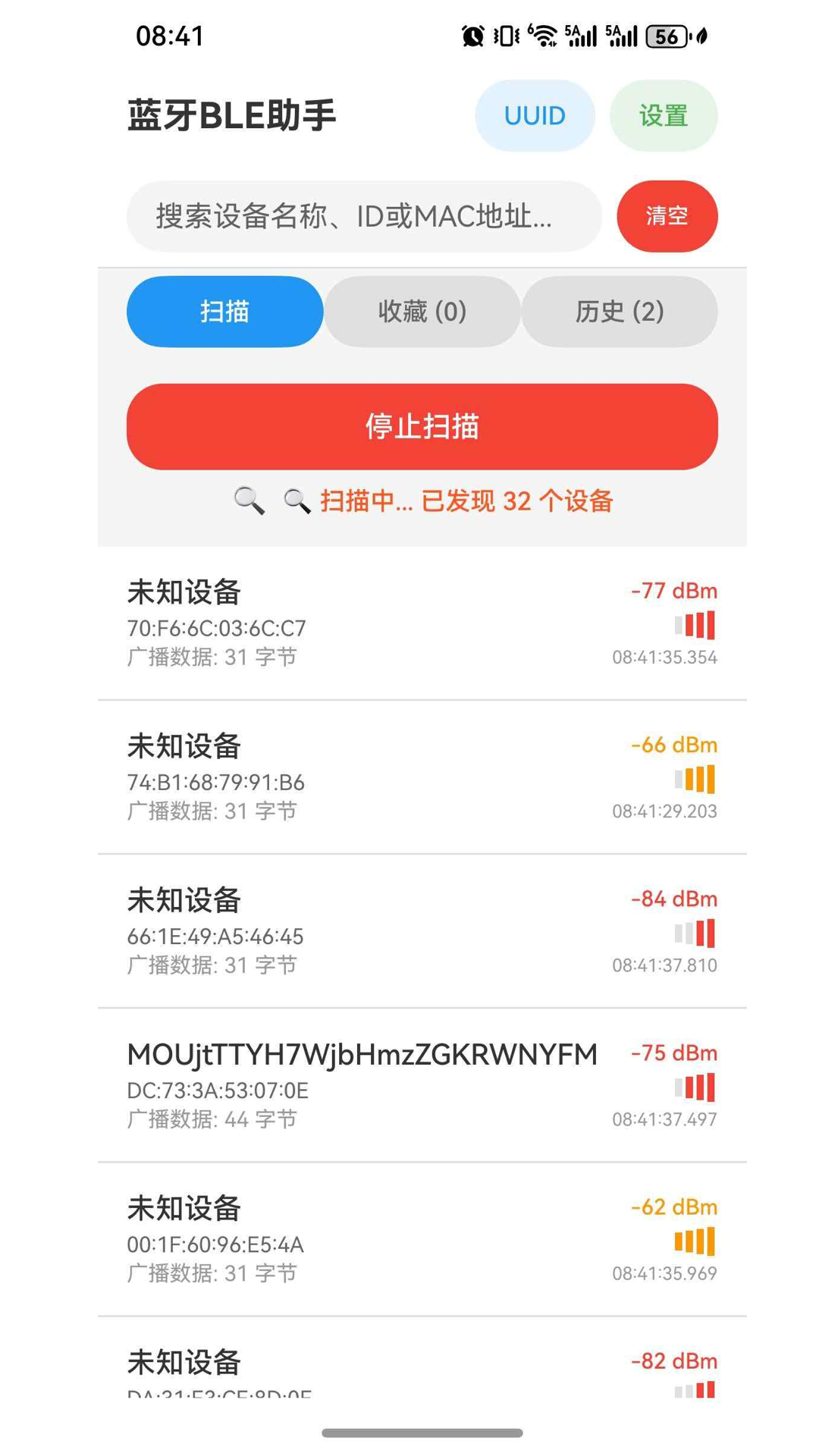Screen dimensions: 819x1456
Task: Tap the signal indicator for device 66:1E:49:A5:46:45
Action: click(695, 933)
